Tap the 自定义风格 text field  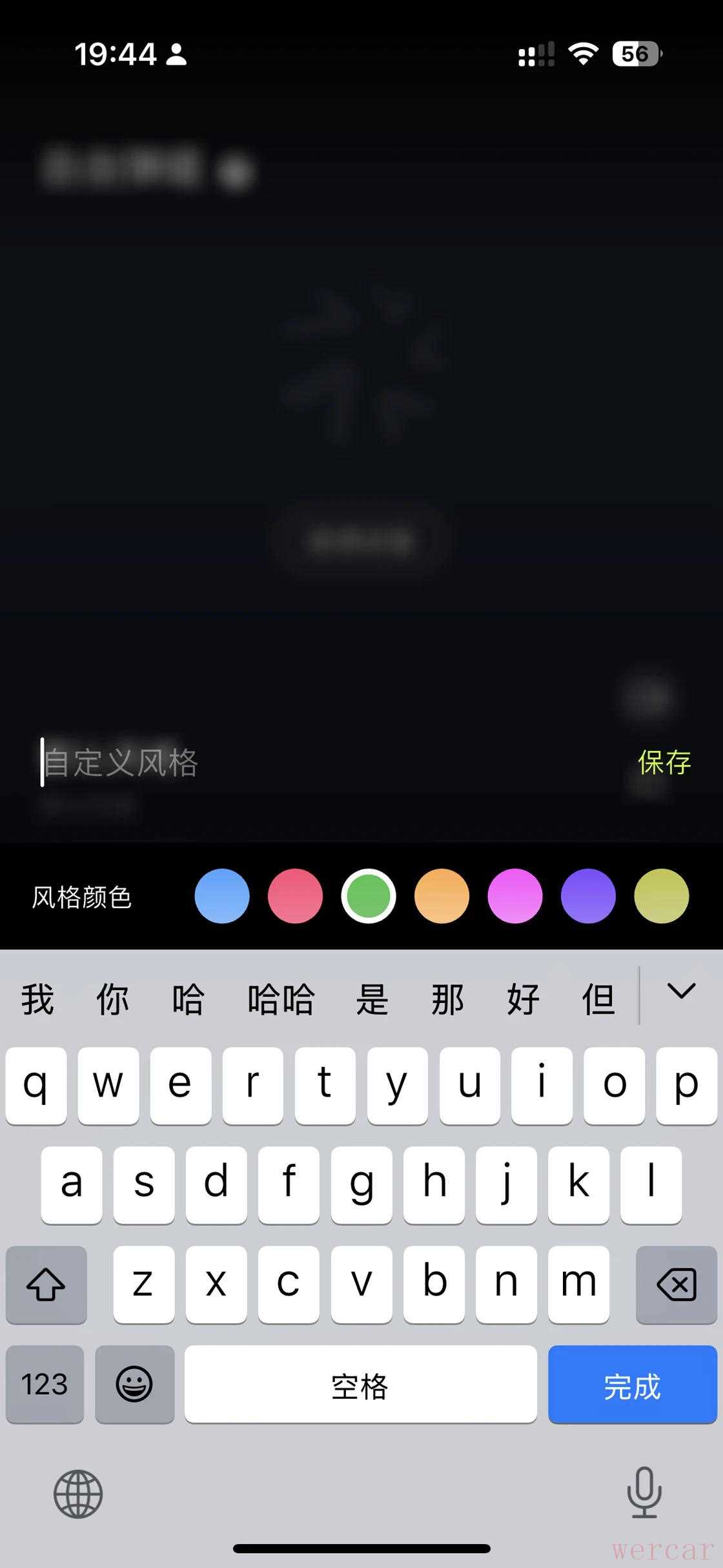click(x=258, y=763)
